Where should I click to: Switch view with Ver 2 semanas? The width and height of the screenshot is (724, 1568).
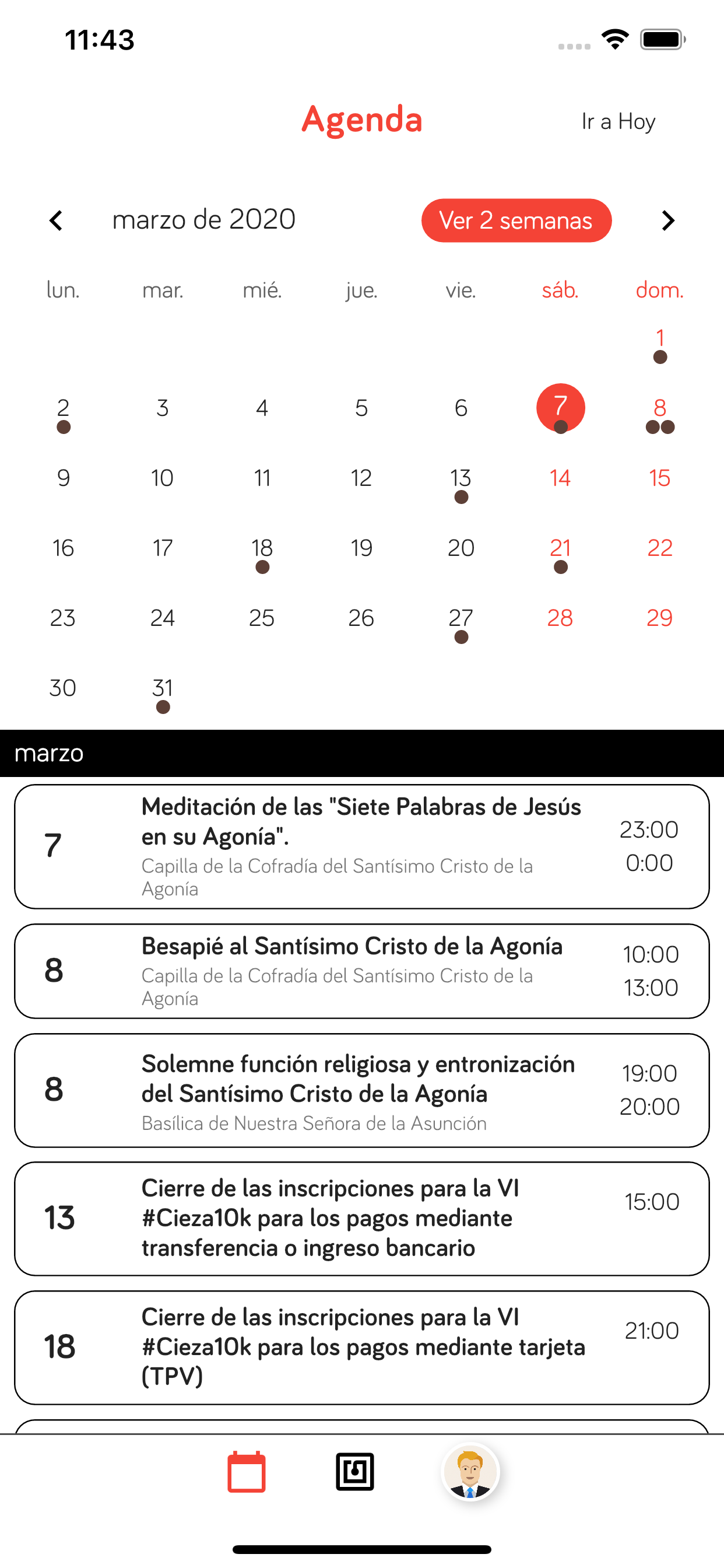pos(516,220)
